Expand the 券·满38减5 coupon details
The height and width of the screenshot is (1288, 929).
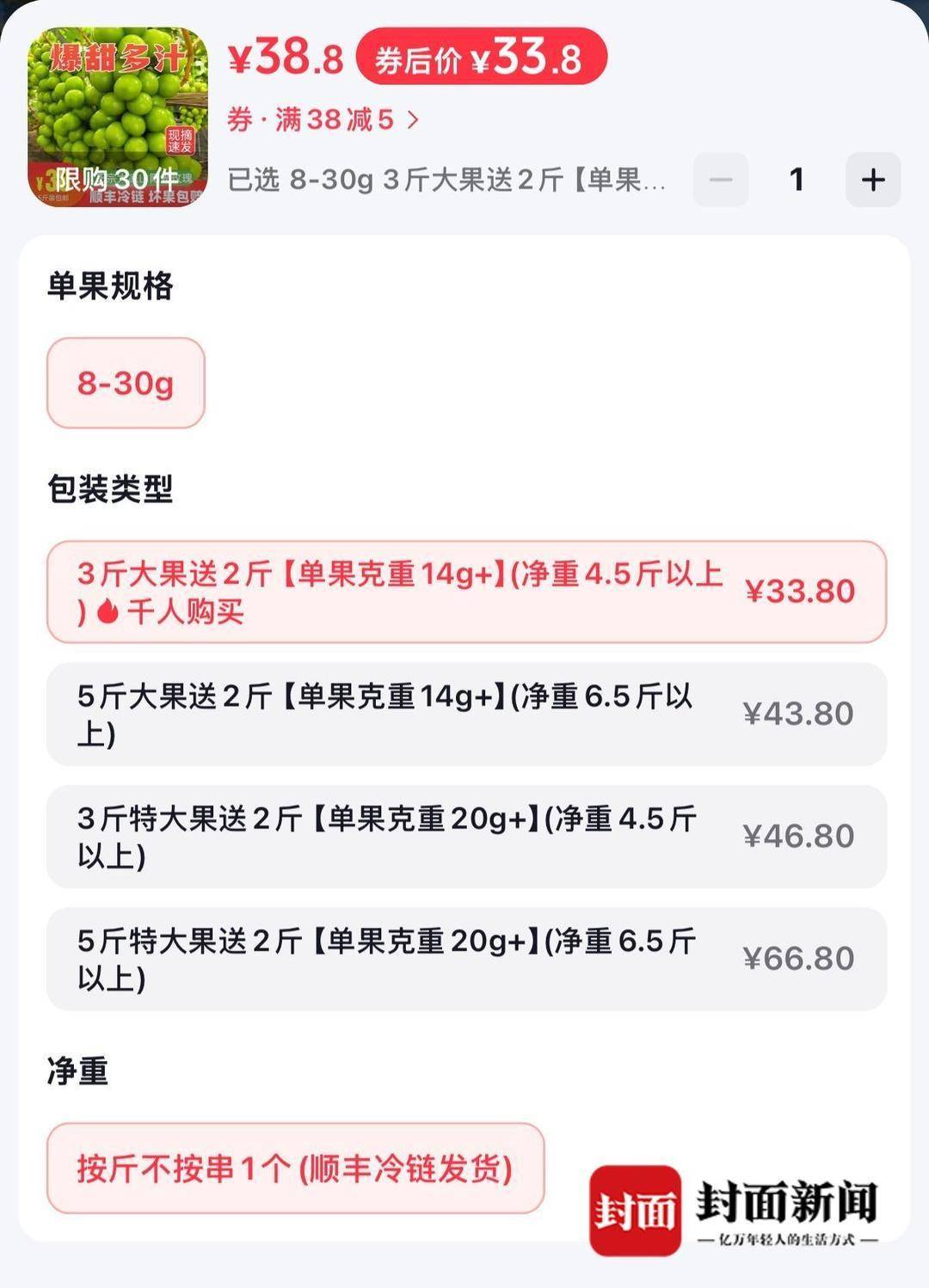[x=310, y=120]
